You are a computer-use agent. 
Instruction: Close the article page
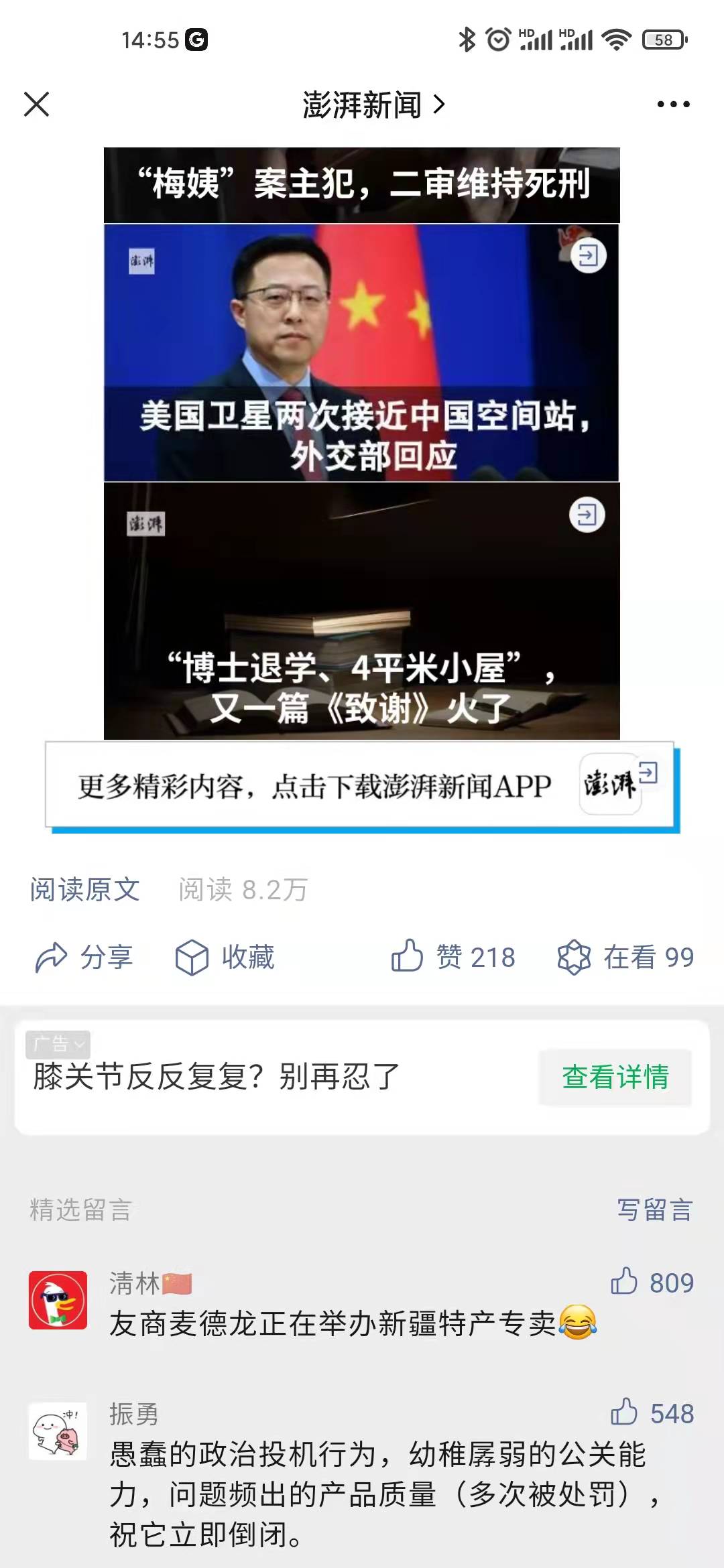pyautogui.click(x=36, y=105)
